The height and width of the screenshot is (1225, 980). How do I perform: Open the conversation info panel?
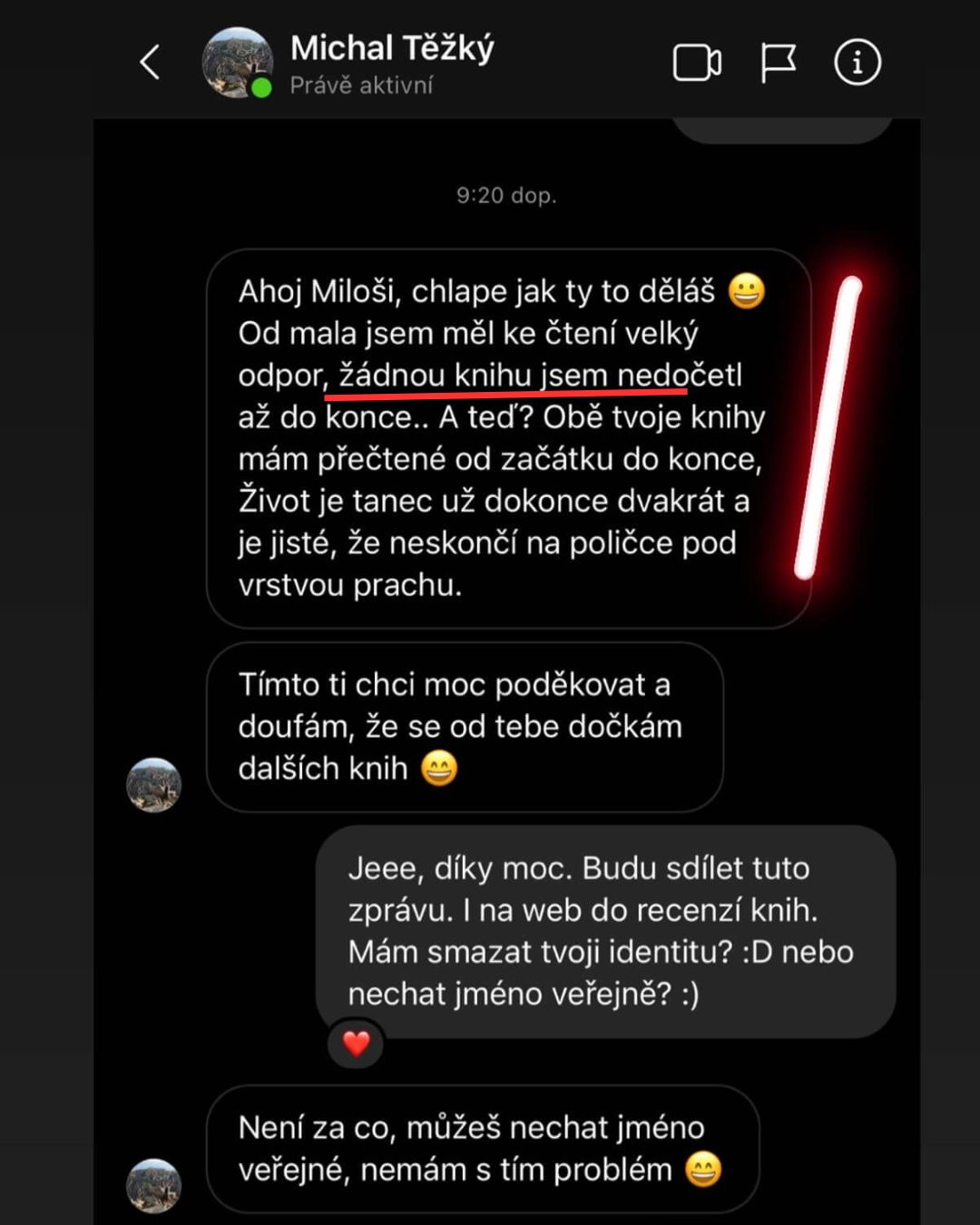(x=857, y=61)
